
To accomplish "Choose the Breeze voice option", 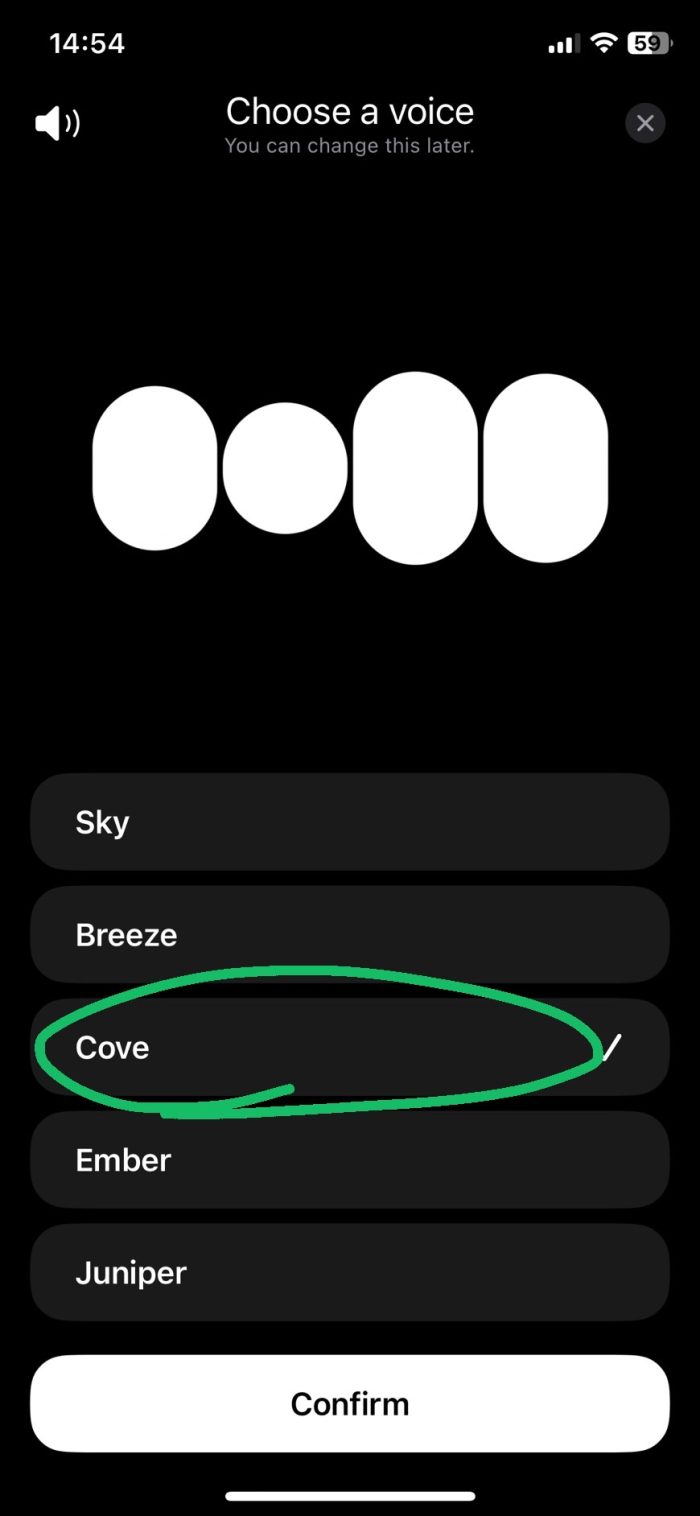I will pos(349,935).
